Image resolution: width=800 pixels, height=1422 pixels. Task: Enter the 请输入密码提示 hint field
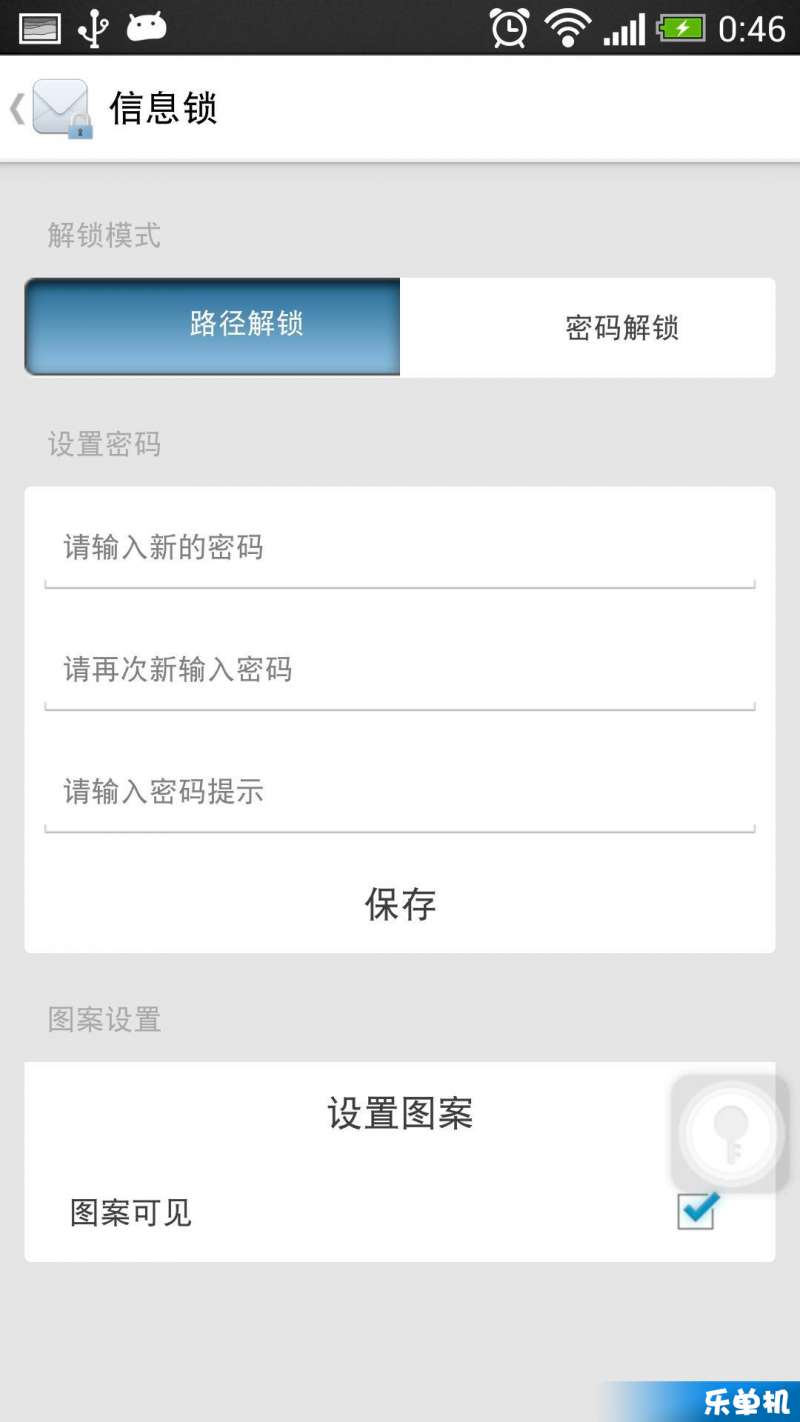pos(400,792)
